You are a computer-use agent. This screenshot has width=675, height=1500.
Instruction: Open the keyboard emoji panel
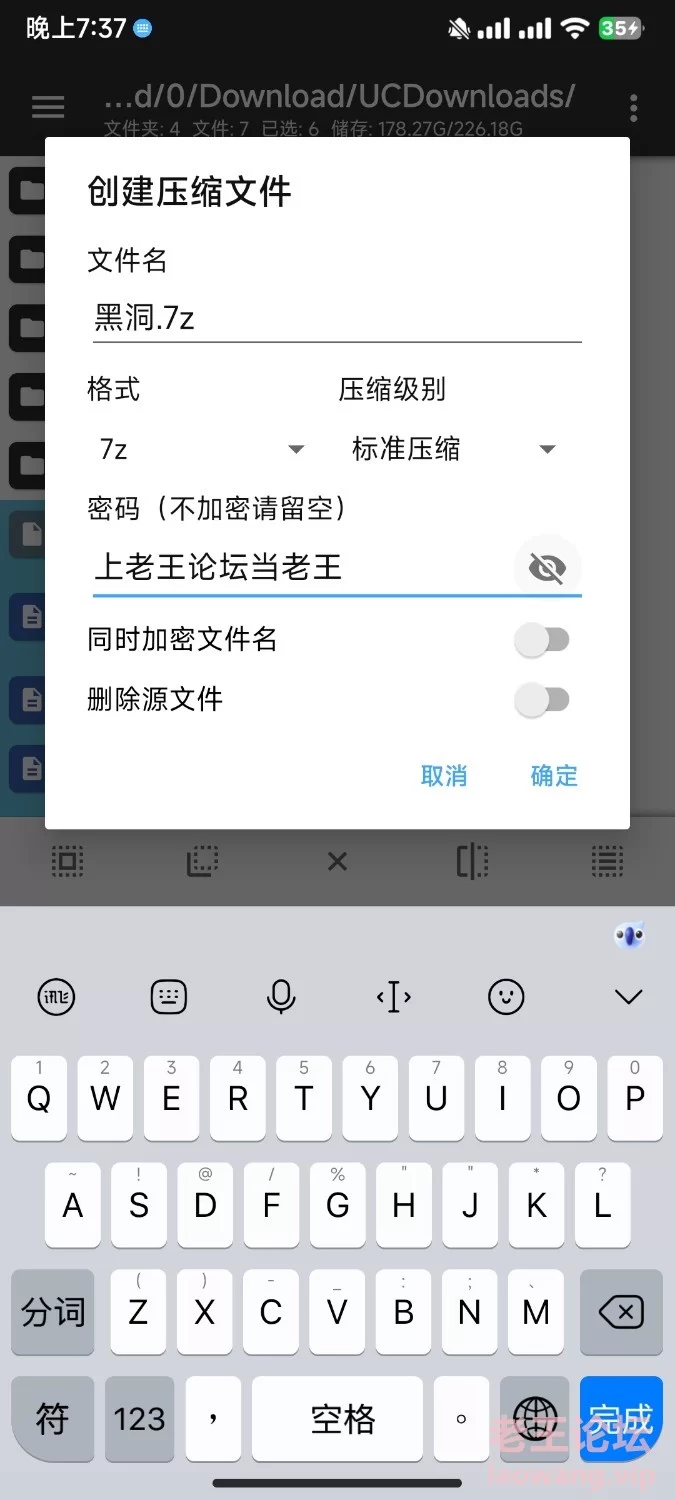coord(506,996)
